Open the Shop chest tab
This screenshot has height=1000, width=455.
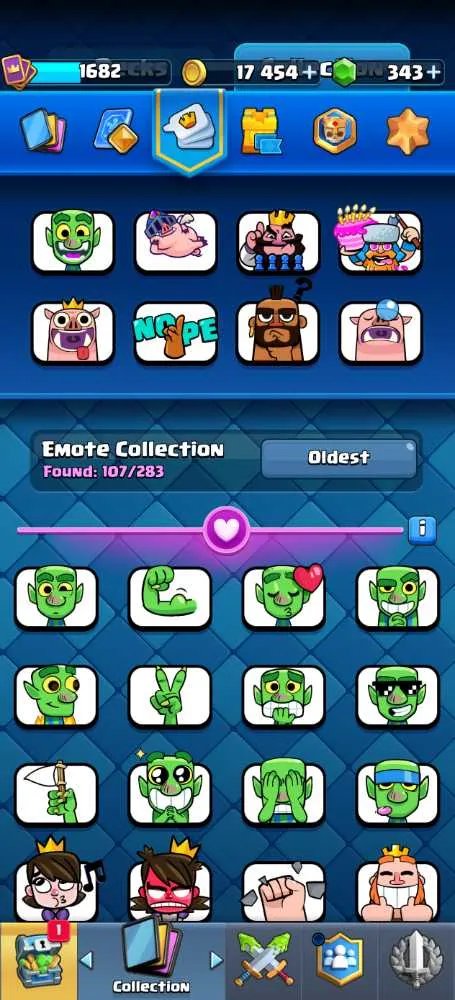[x=38, y=960]
